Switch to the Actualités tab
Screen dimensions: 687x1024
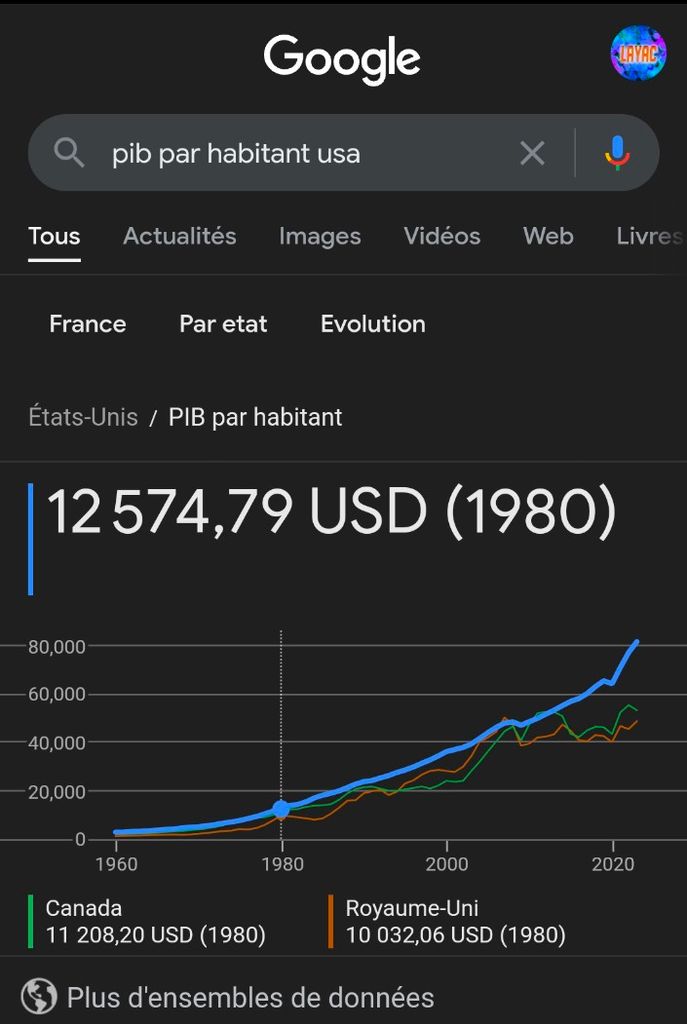point(179,236)
